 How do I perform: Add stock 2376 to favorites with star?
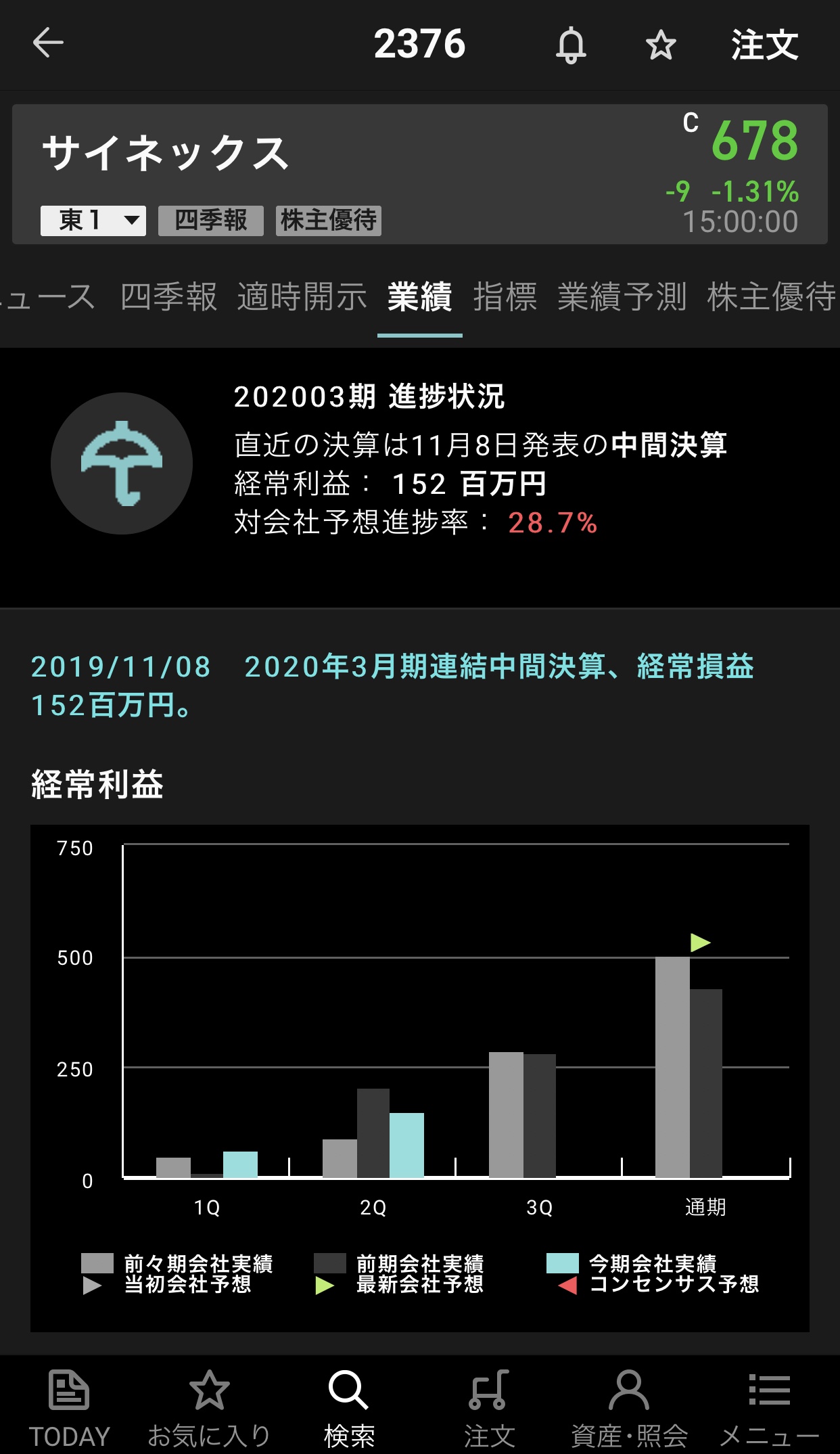661,45
